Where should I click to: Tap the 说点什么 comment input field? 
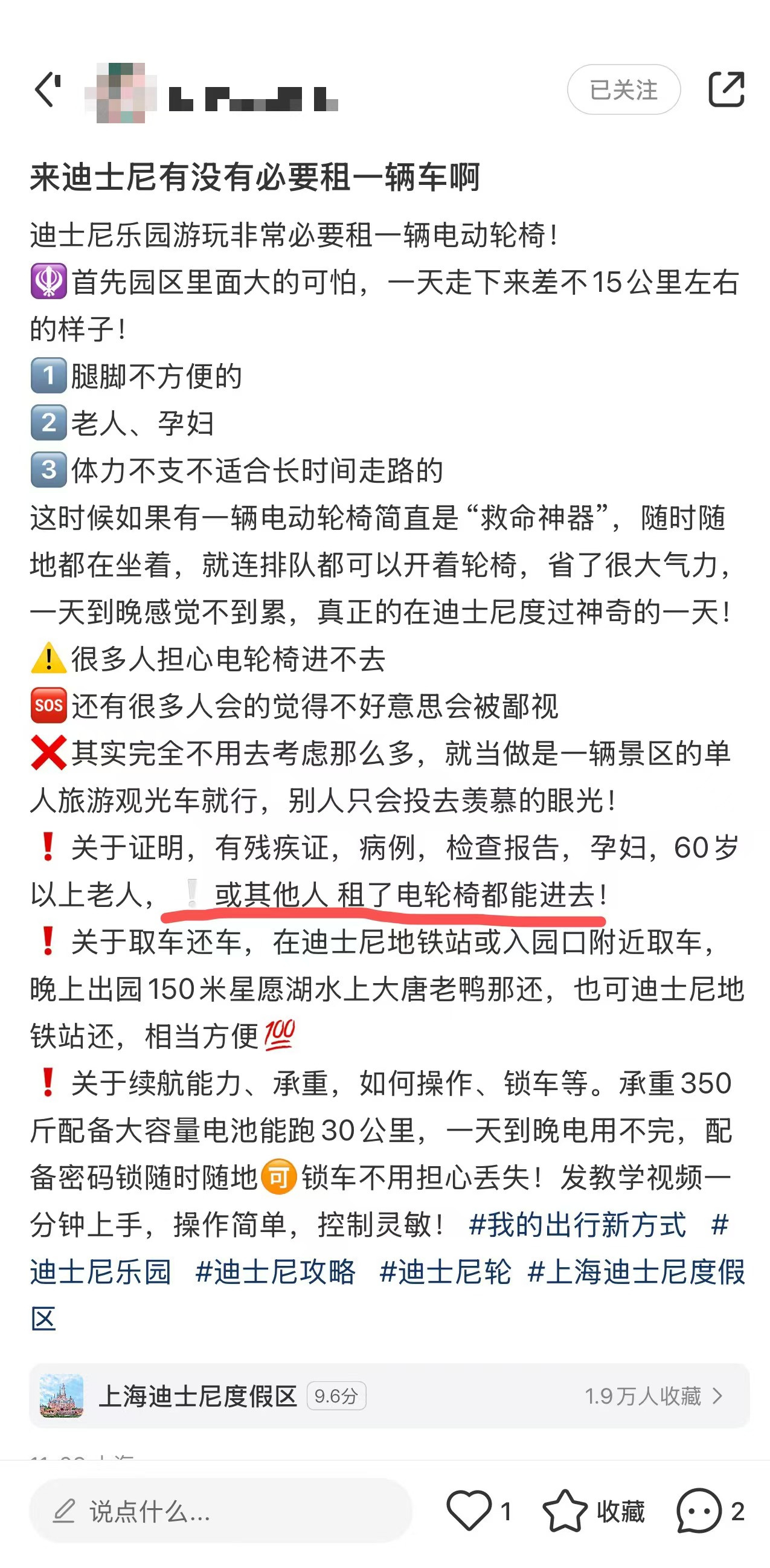tap(220, 1511)
